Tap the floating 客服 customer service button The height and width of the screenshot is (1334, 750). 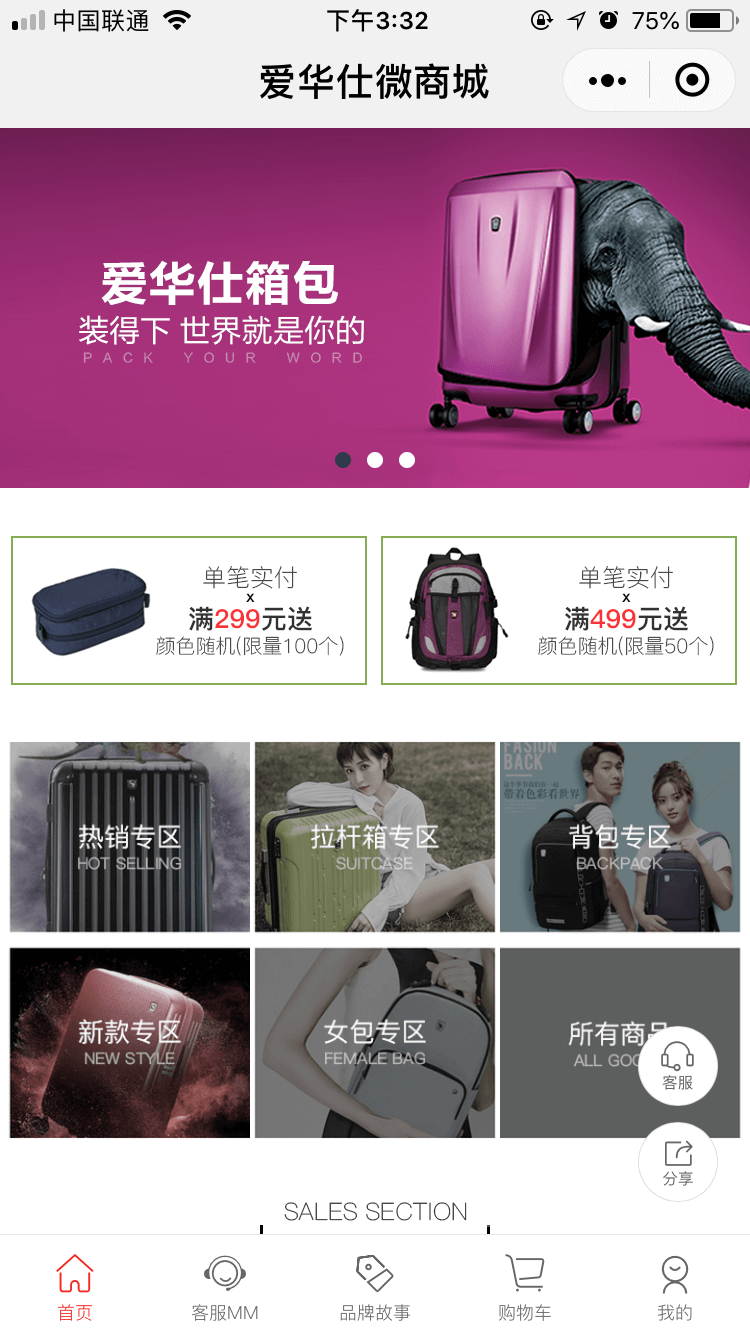(678, 1066)
